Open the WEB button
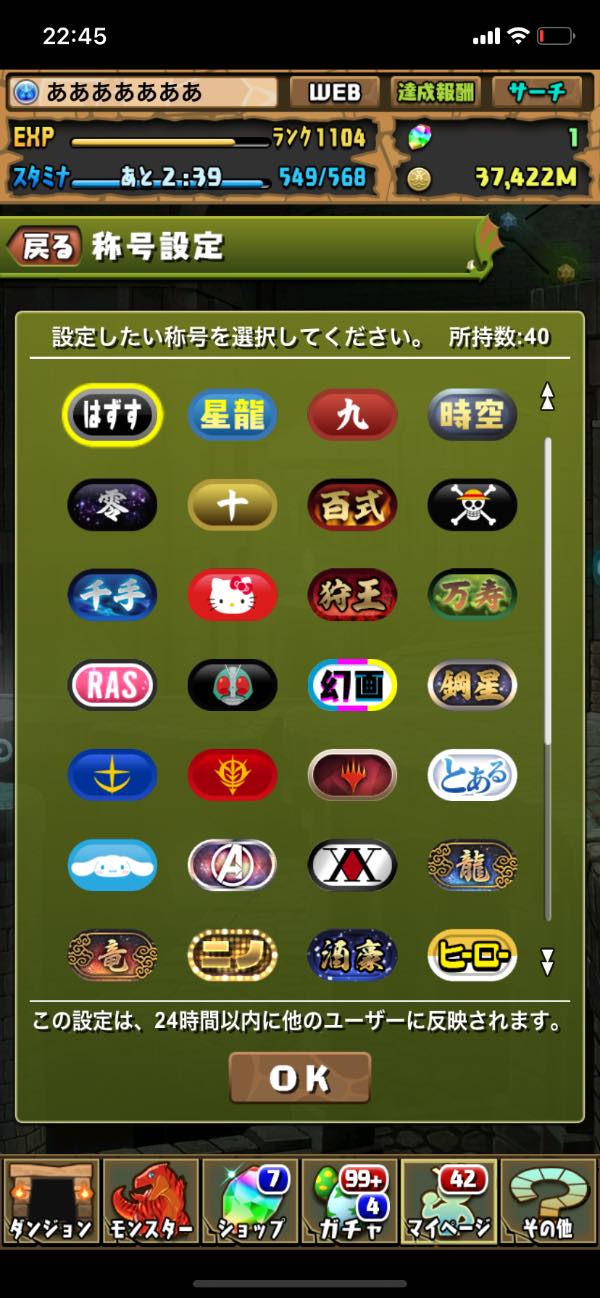Screen dimensions: 600x1298 (333, 93)
